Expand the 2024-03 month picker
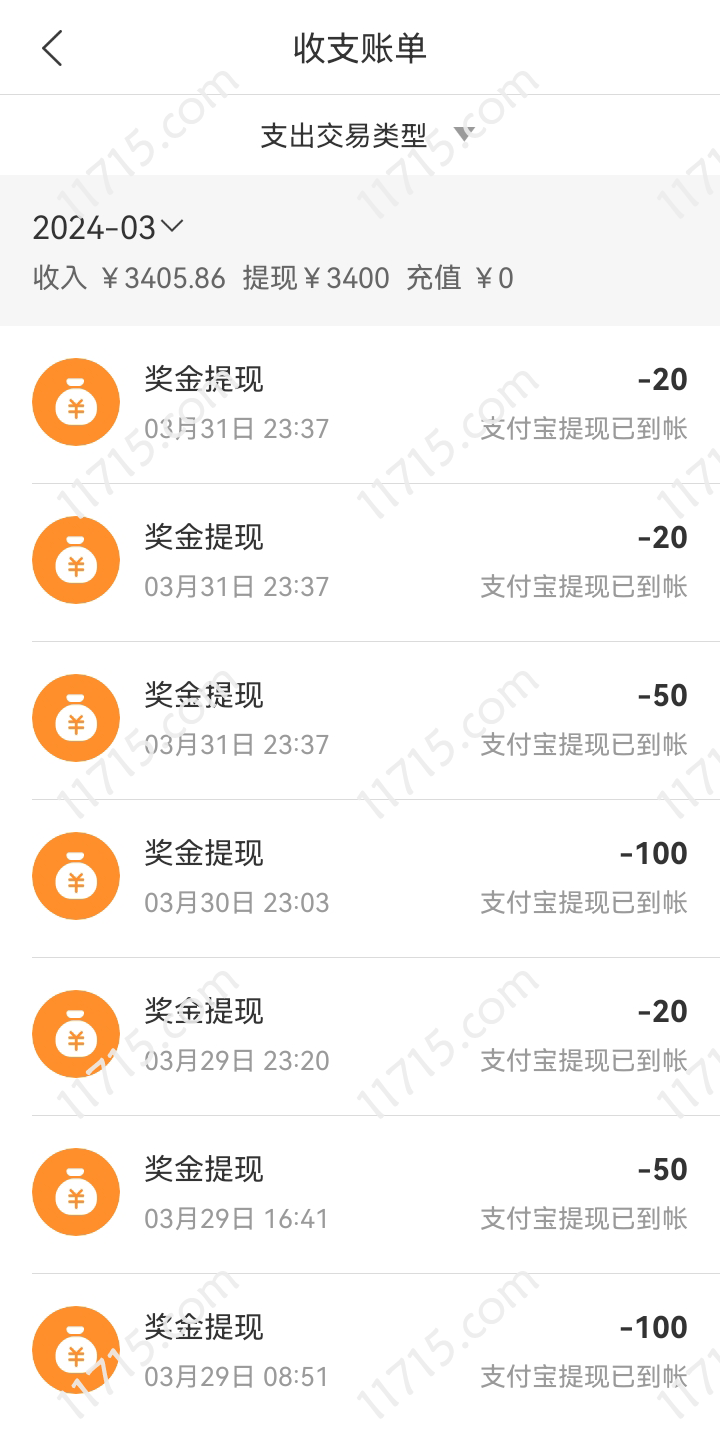720x1430 pixels. pyautogui.click(x=108, y=228)
